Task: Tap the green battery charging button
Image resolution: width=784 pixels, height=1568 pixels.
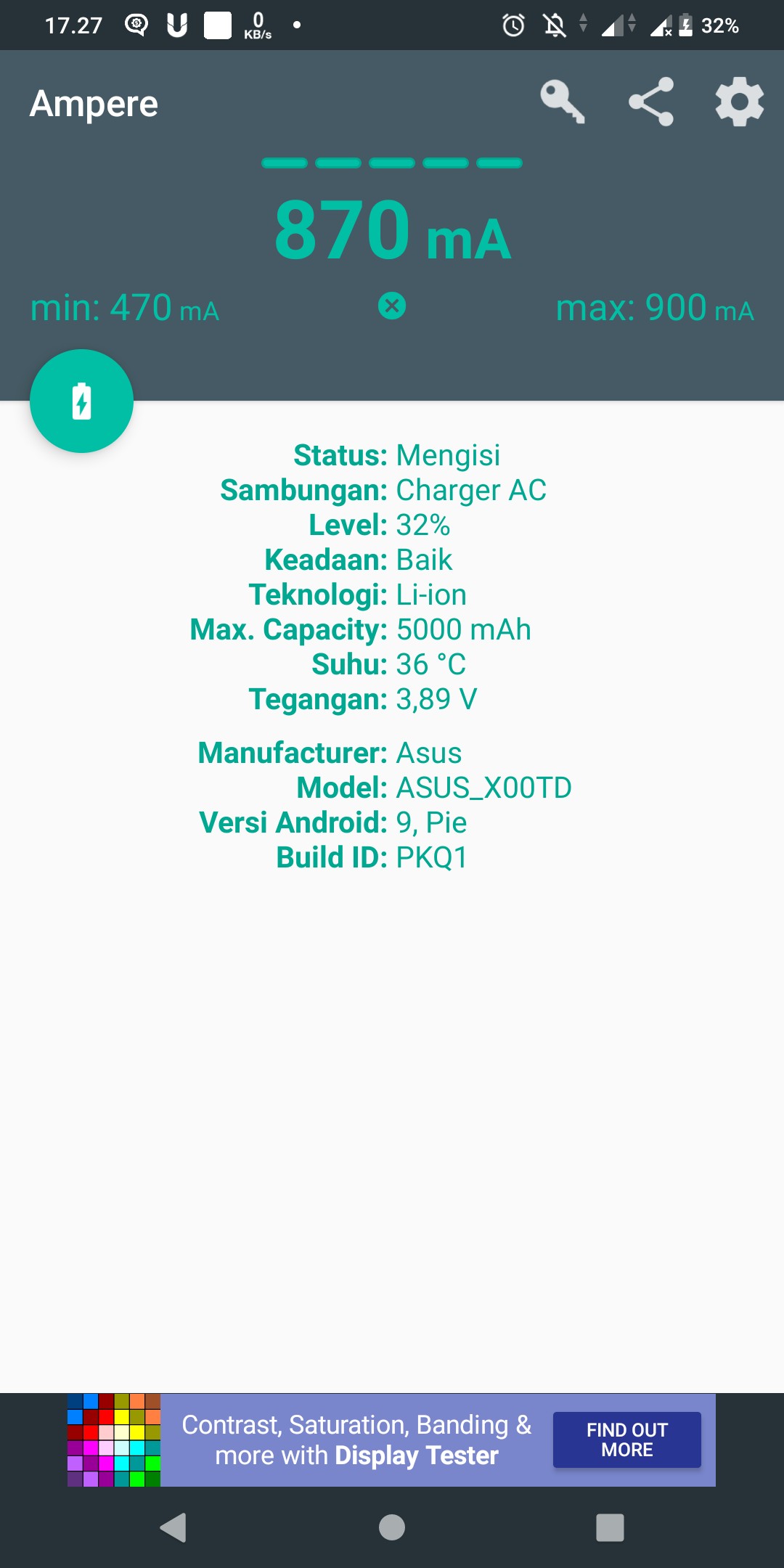Action: [81, 401]
